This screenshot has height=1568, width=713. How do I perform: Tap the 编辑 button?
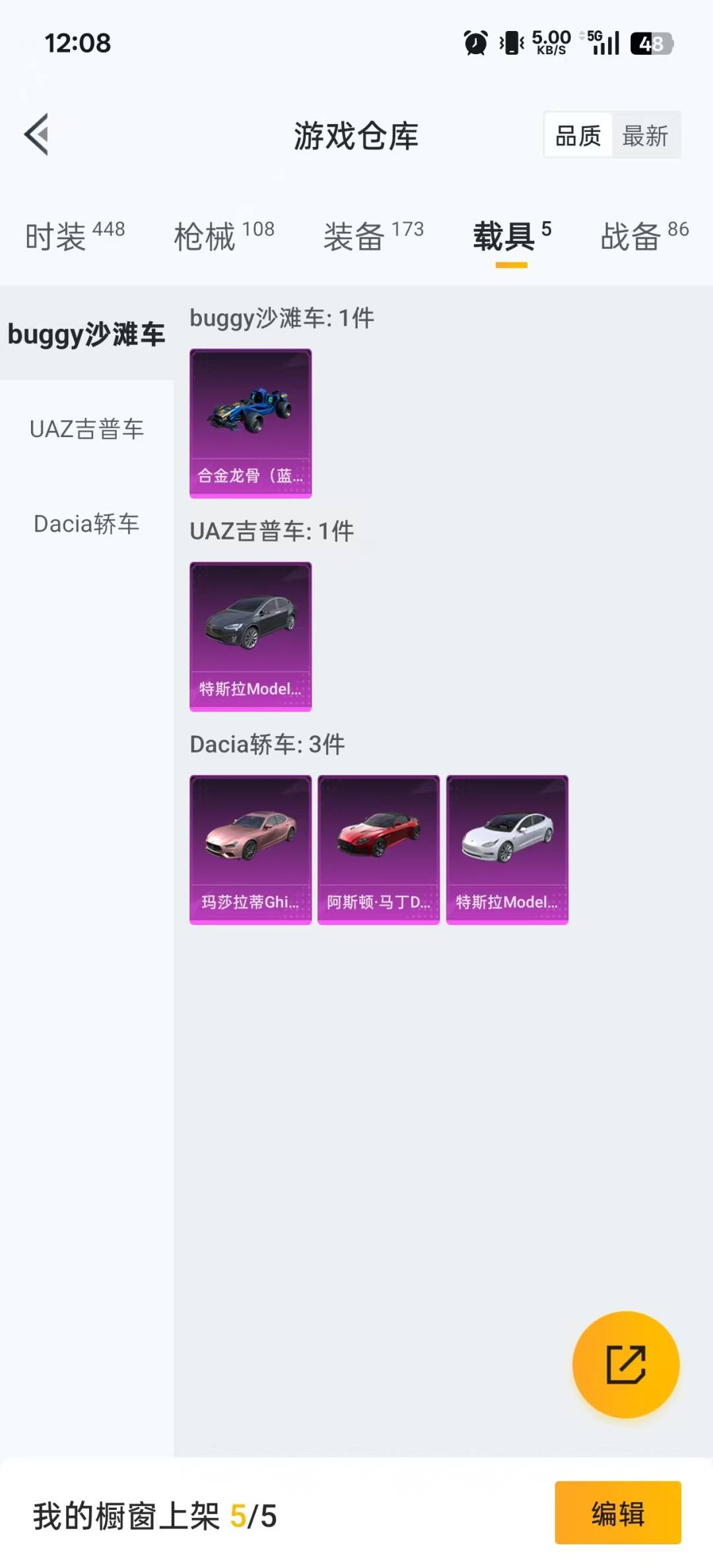pyautogui.click(x=617, y=1515)
